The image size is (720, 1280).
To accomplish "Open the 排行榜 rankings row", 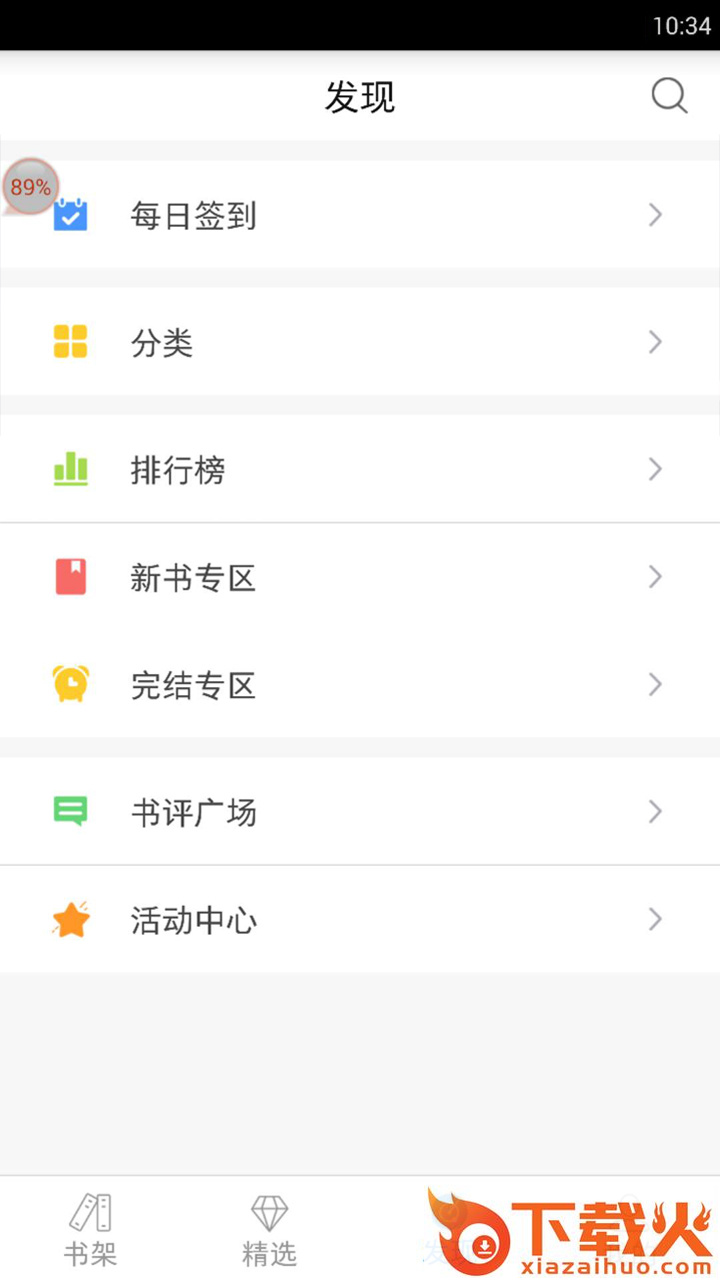I will tap(360, 469).
